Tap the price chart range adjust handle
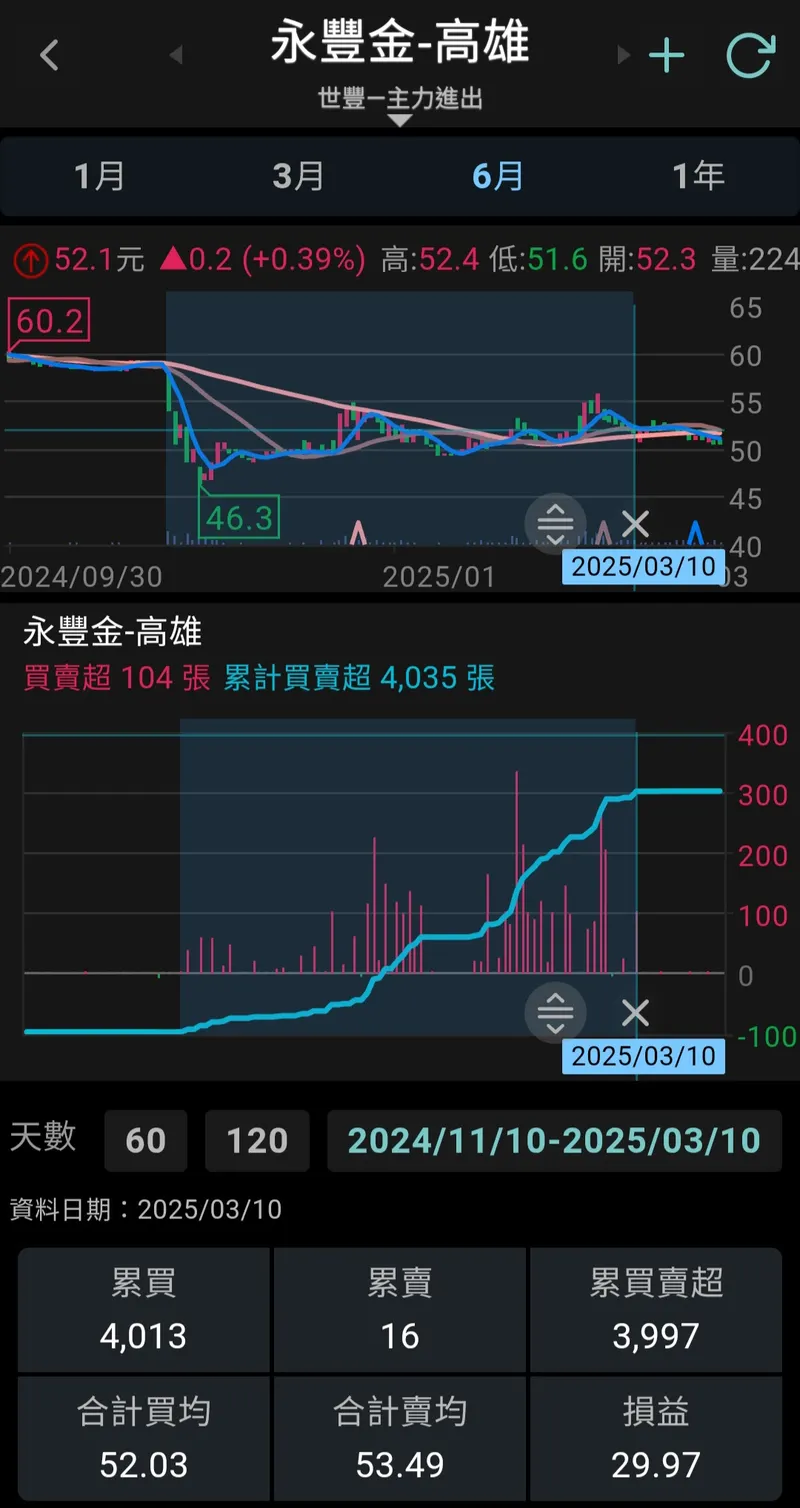 (x=555, y=523)
